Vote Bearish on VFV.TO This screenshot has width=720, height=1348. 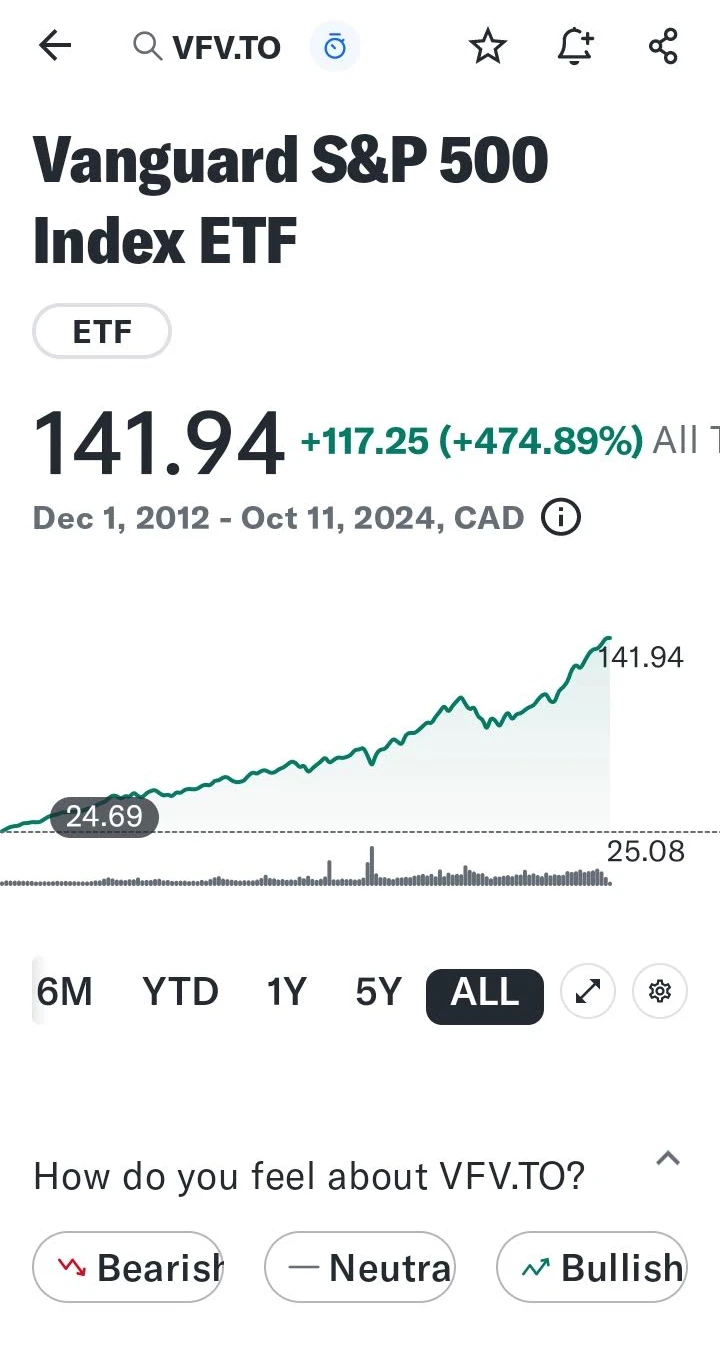[128, 1267]
